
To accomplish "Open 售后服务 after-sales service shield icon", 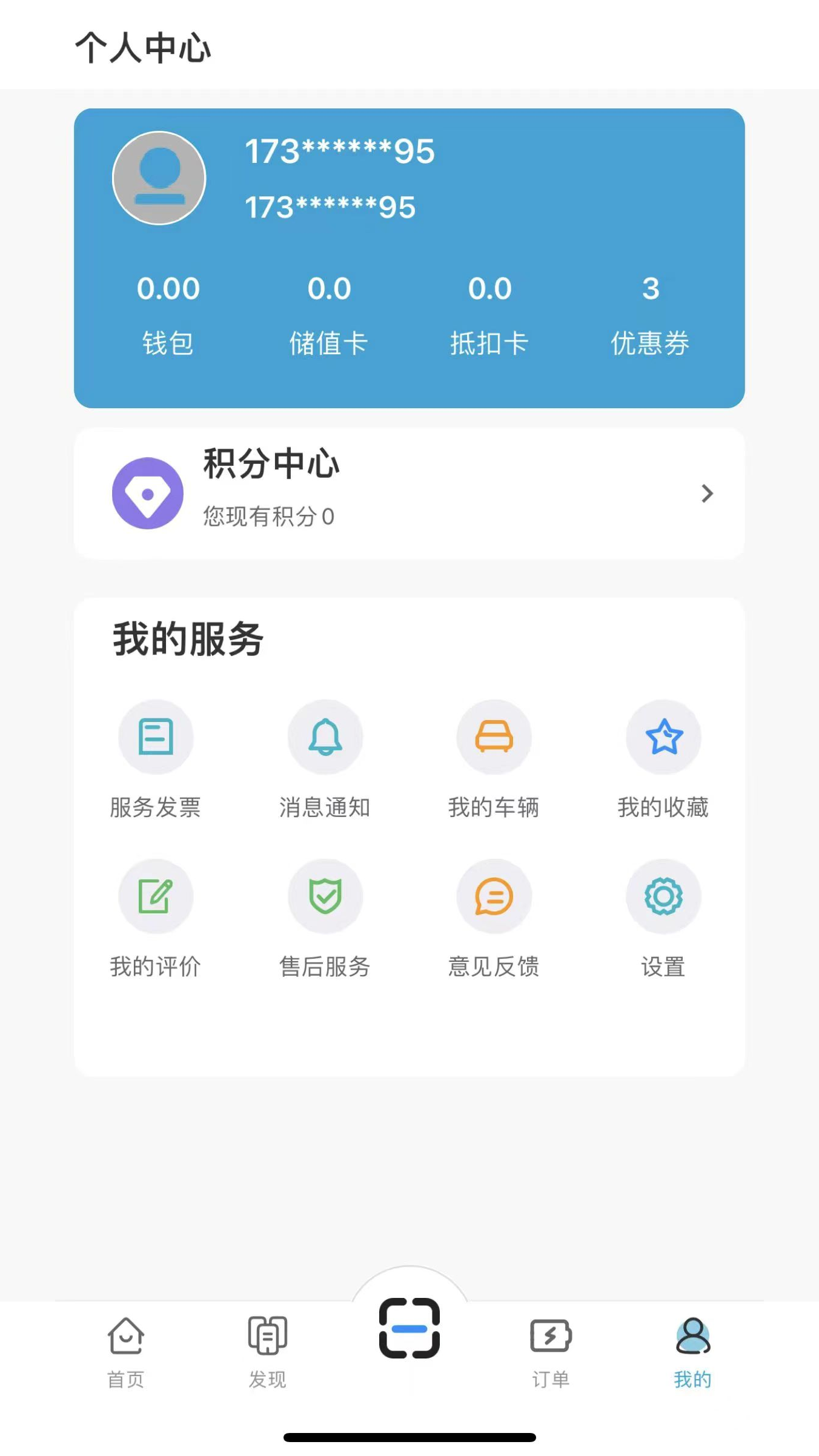I will click(x=325, y=897).
